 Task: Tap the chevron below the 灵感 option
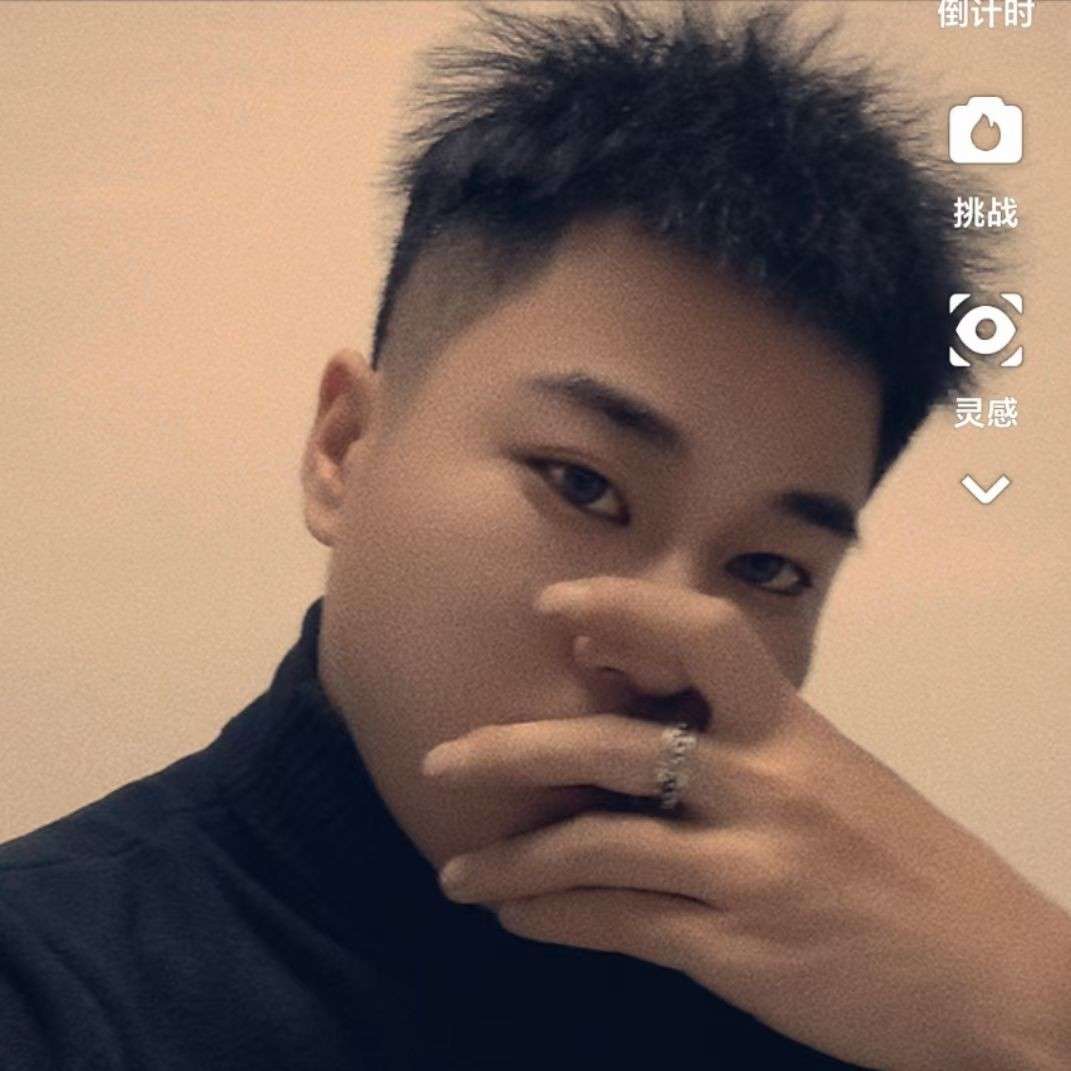985,489
